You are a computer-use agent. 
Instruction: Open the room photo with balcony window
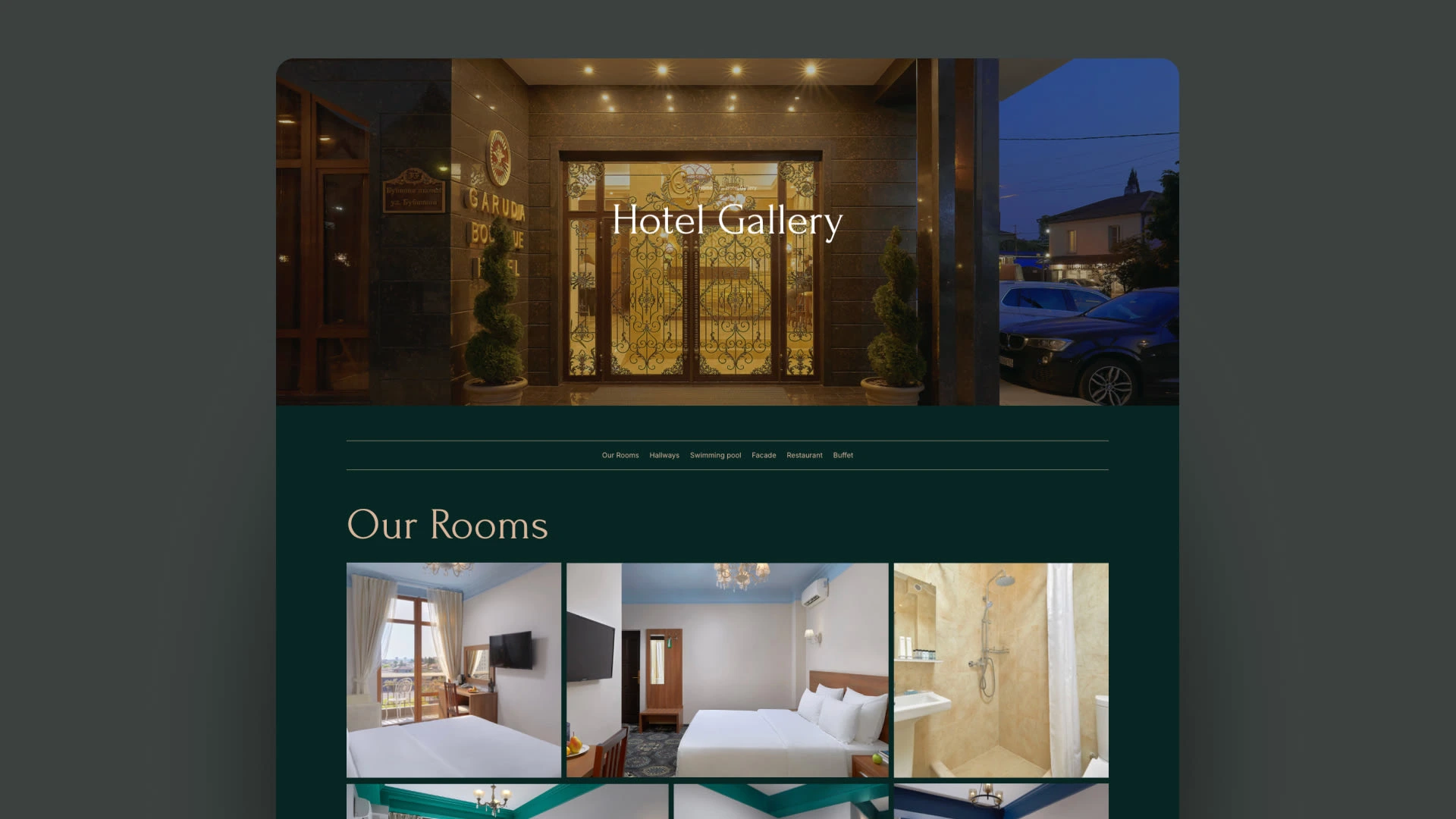point(453,670)
